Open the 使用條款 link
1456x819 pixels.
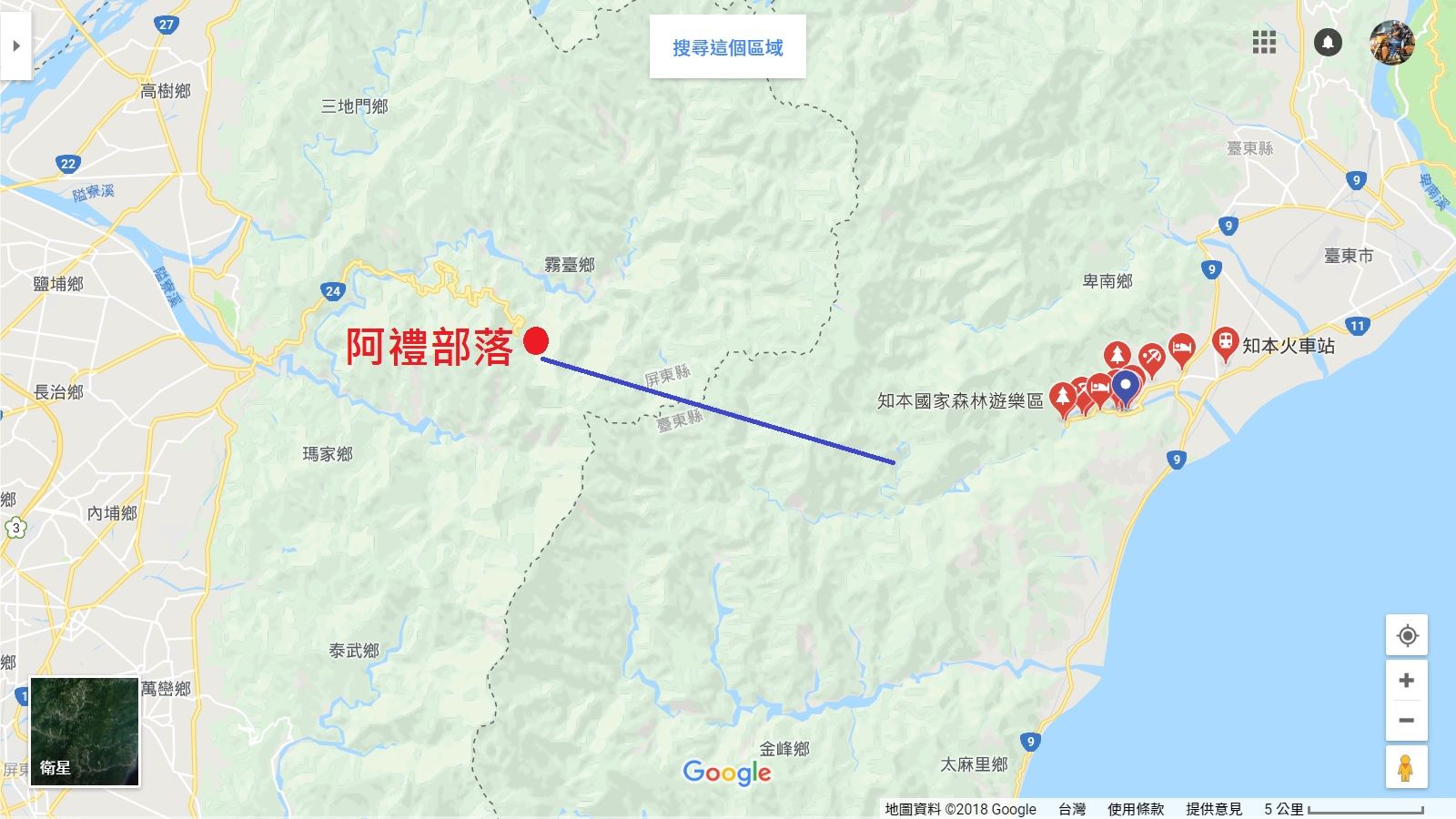tap(1136, 809)
